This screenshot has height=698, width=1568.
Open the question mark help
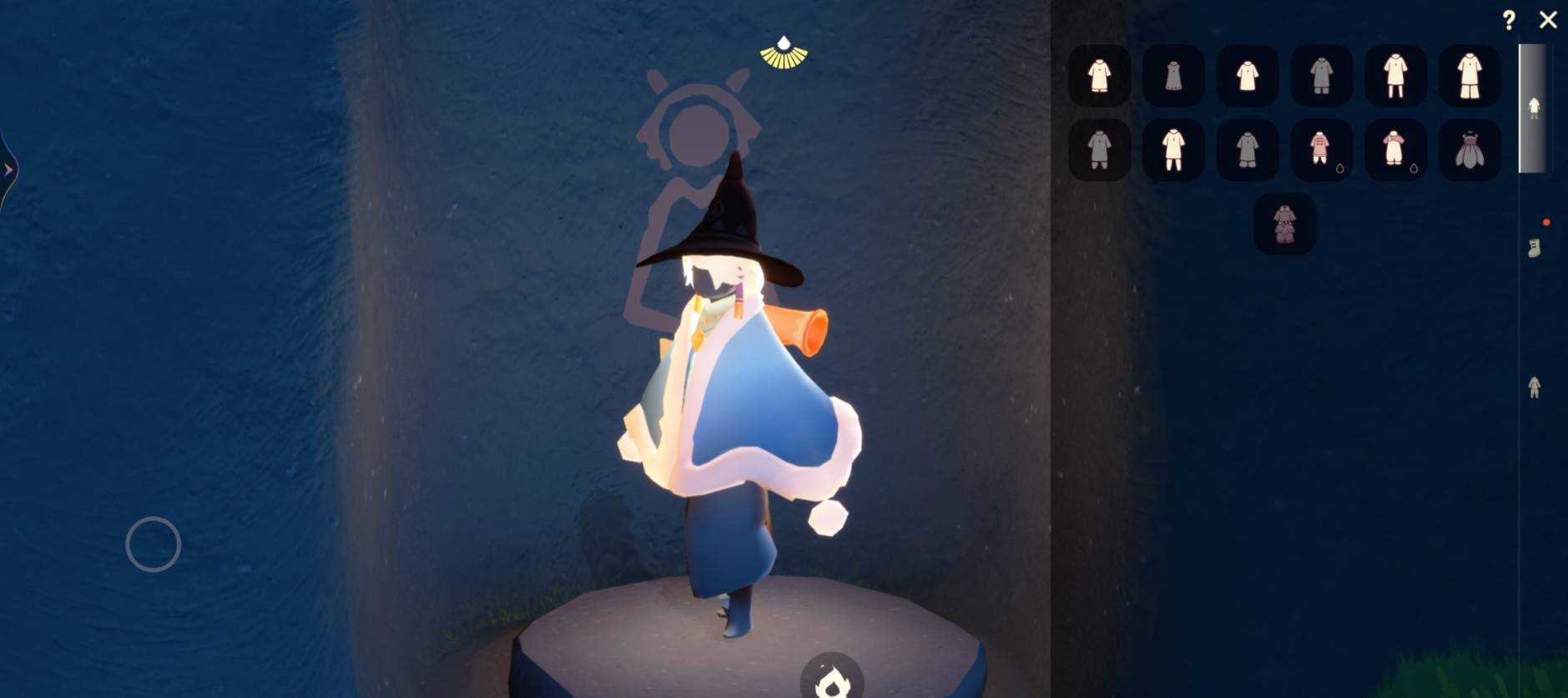pos(1509,20)
